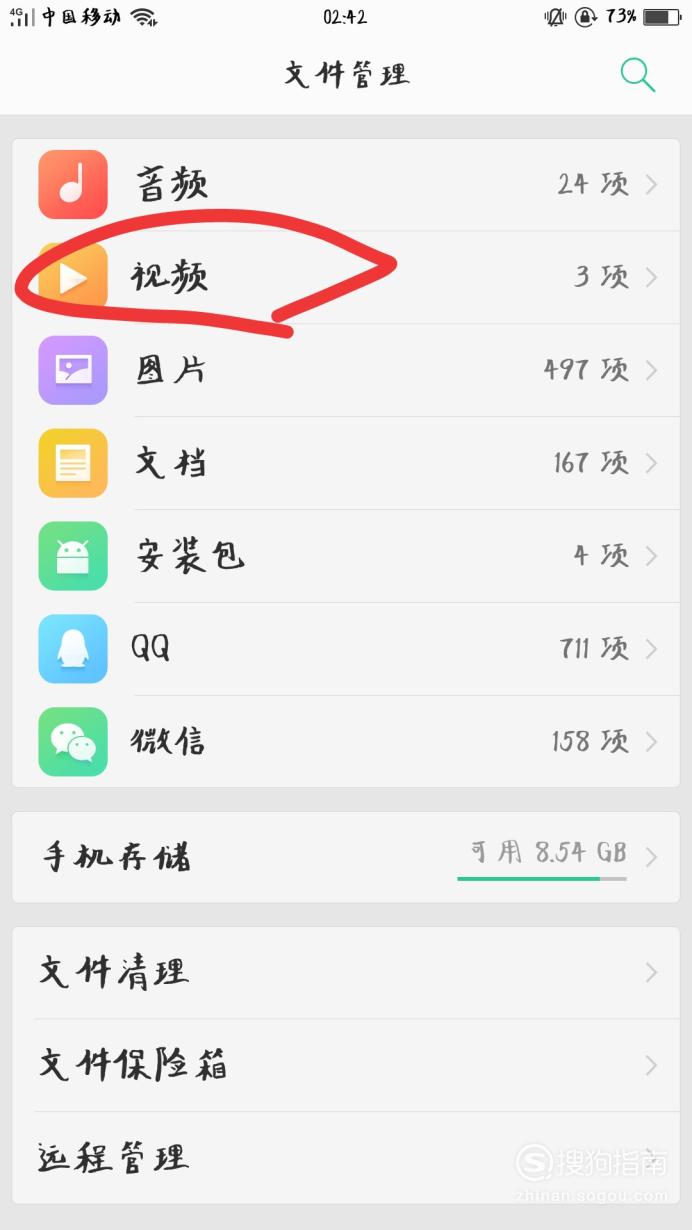Open the search magnifier icon
The image size is (692, 1230).
637,74
